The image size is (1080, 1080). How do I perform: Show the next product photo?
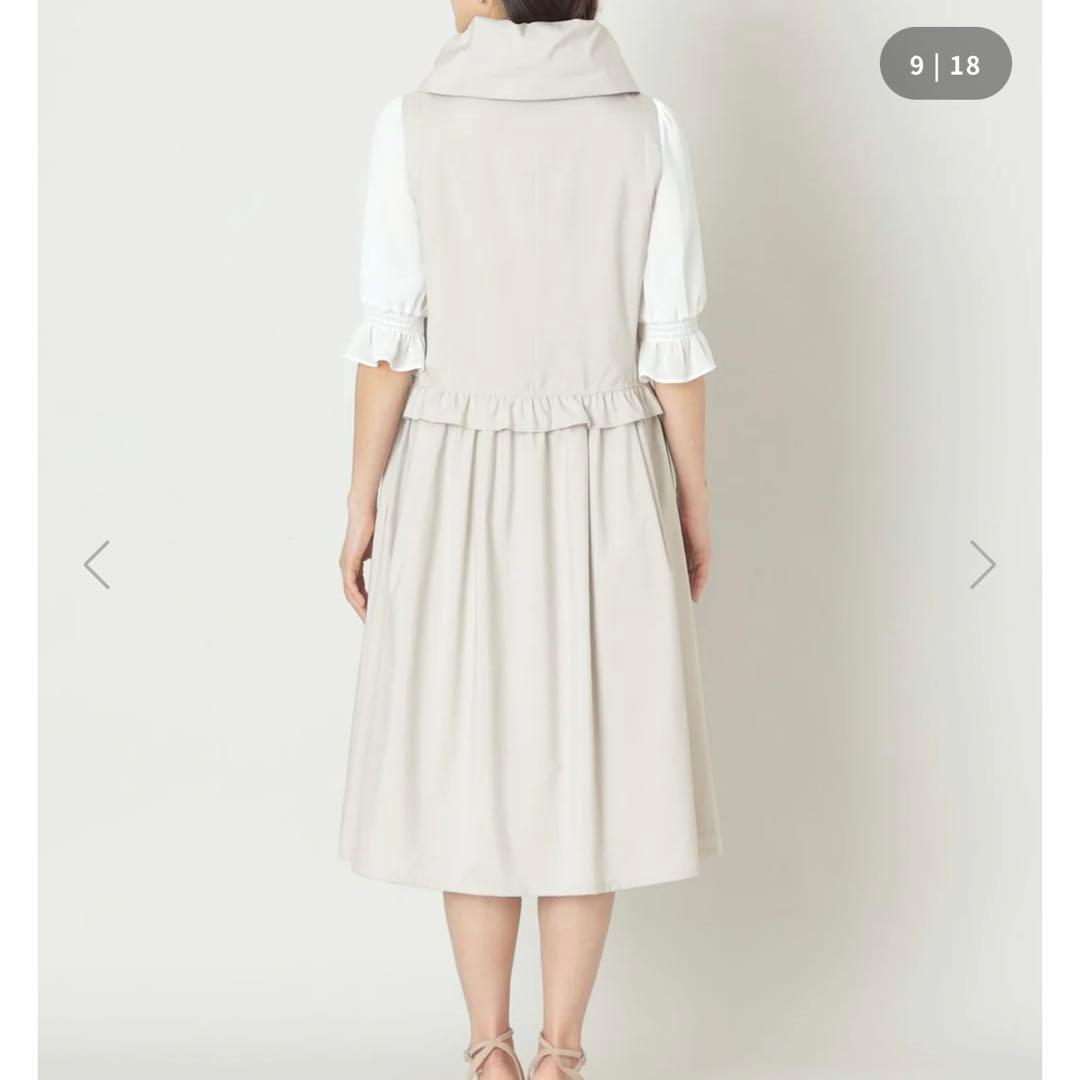(982, 565)
